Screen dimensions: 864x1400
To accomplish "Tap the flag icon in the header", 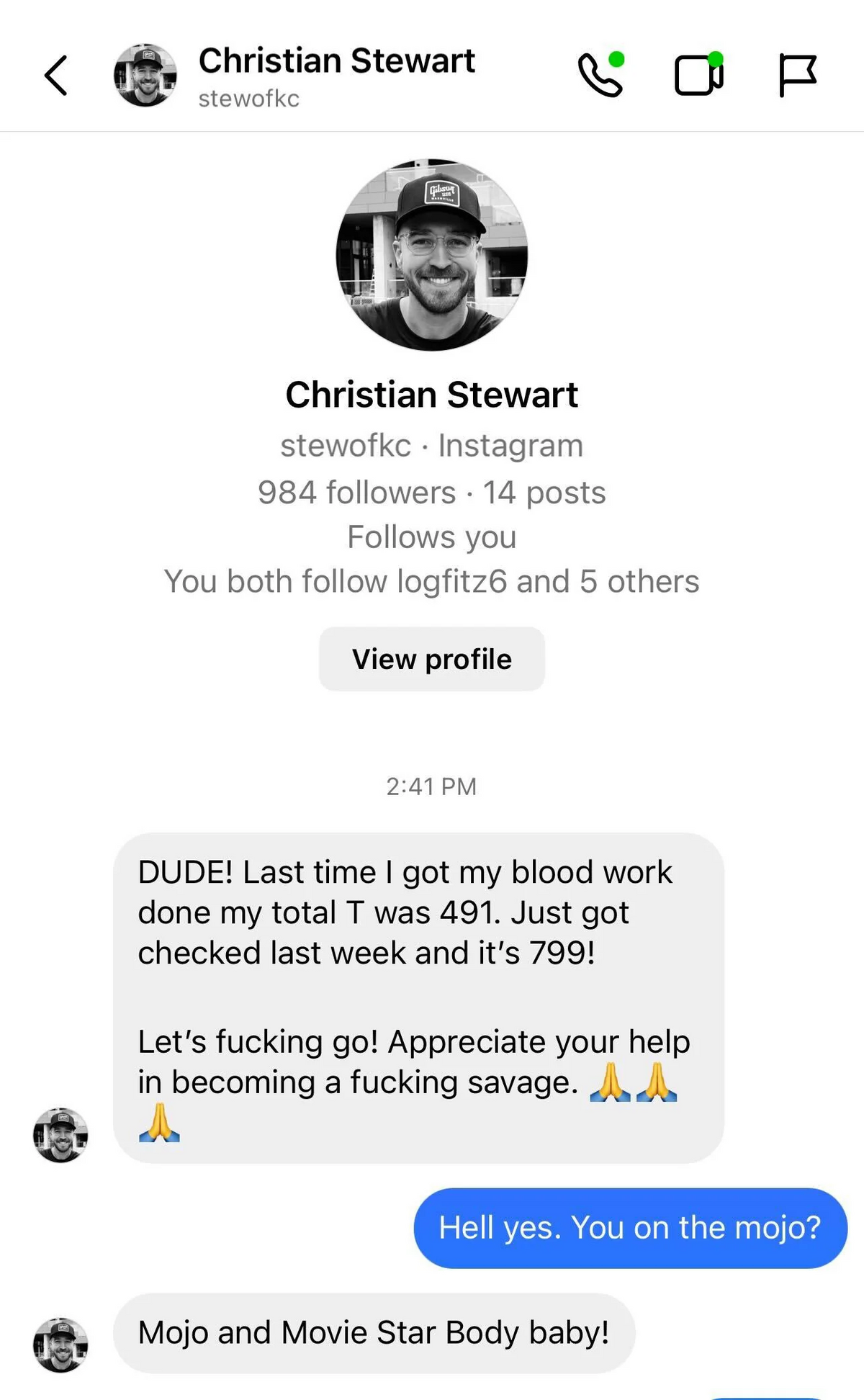I will (x=797, y=75).
